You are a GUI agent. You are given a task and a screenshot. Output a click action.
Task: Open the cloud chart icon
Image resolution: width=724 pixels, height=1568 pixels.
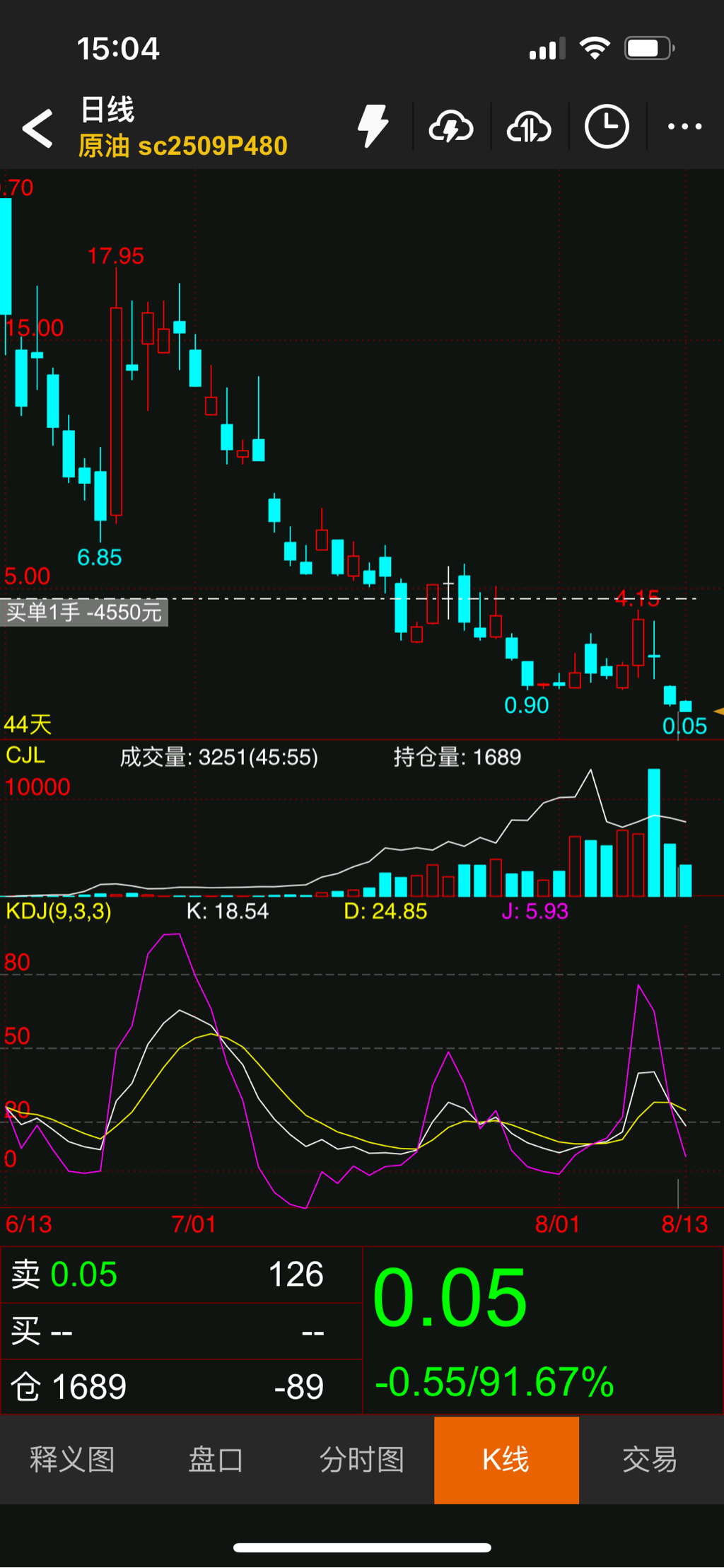click(529, 127)
